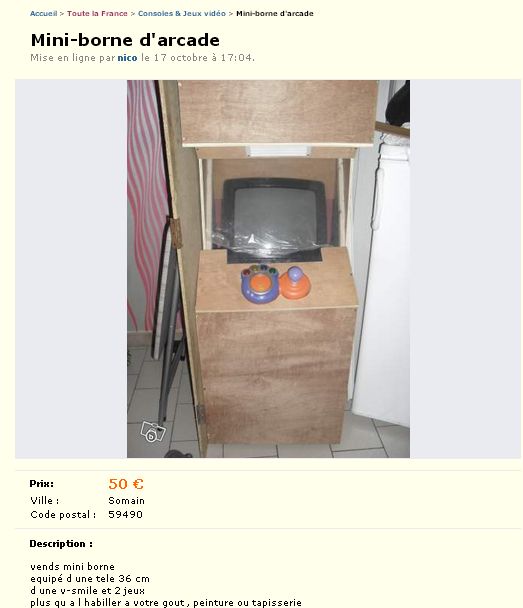Enlarge the mini arcade cabinet photo

pos(268,269)
